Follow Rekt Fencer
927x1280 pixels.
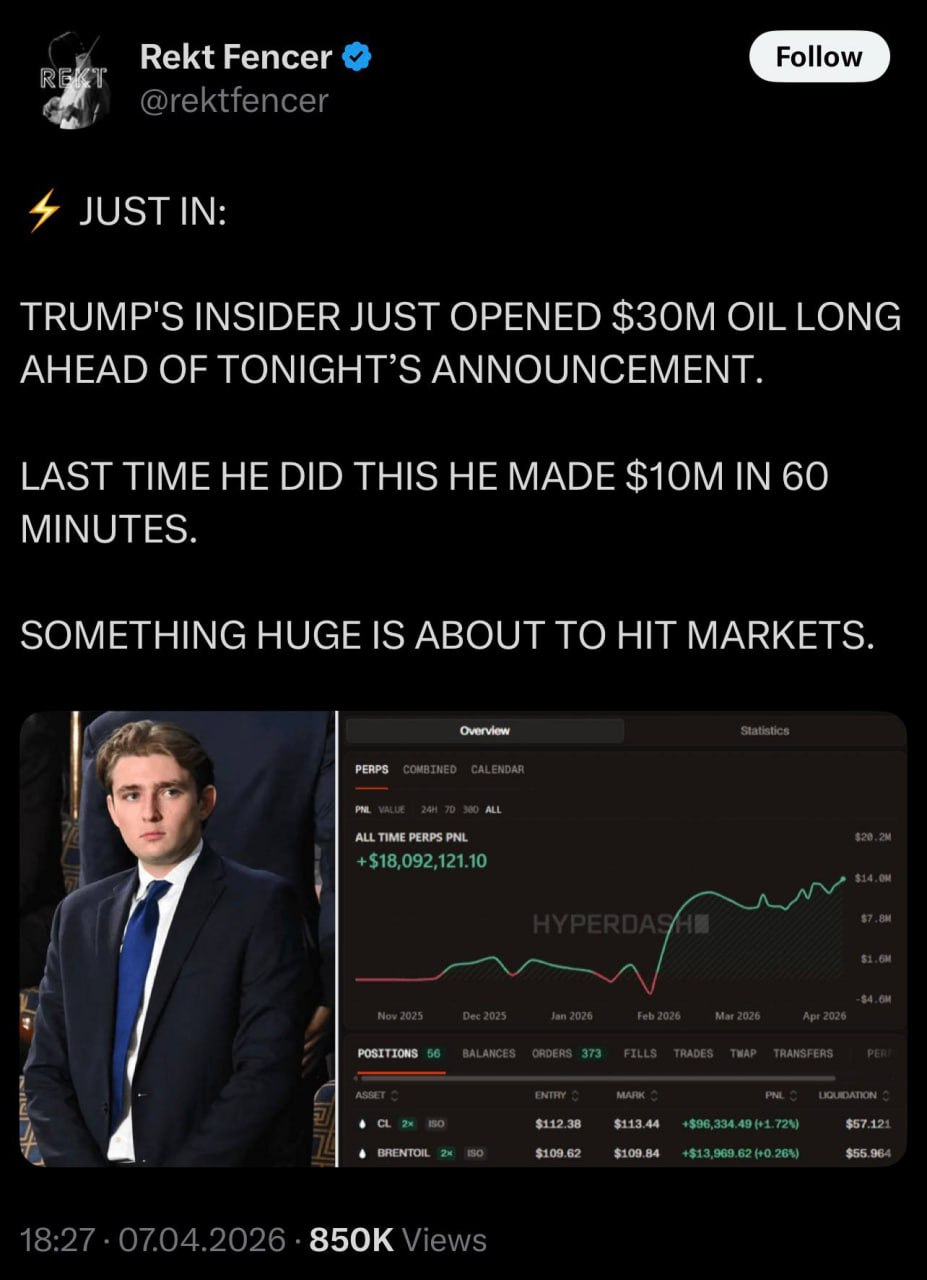(x=818, y=57)
